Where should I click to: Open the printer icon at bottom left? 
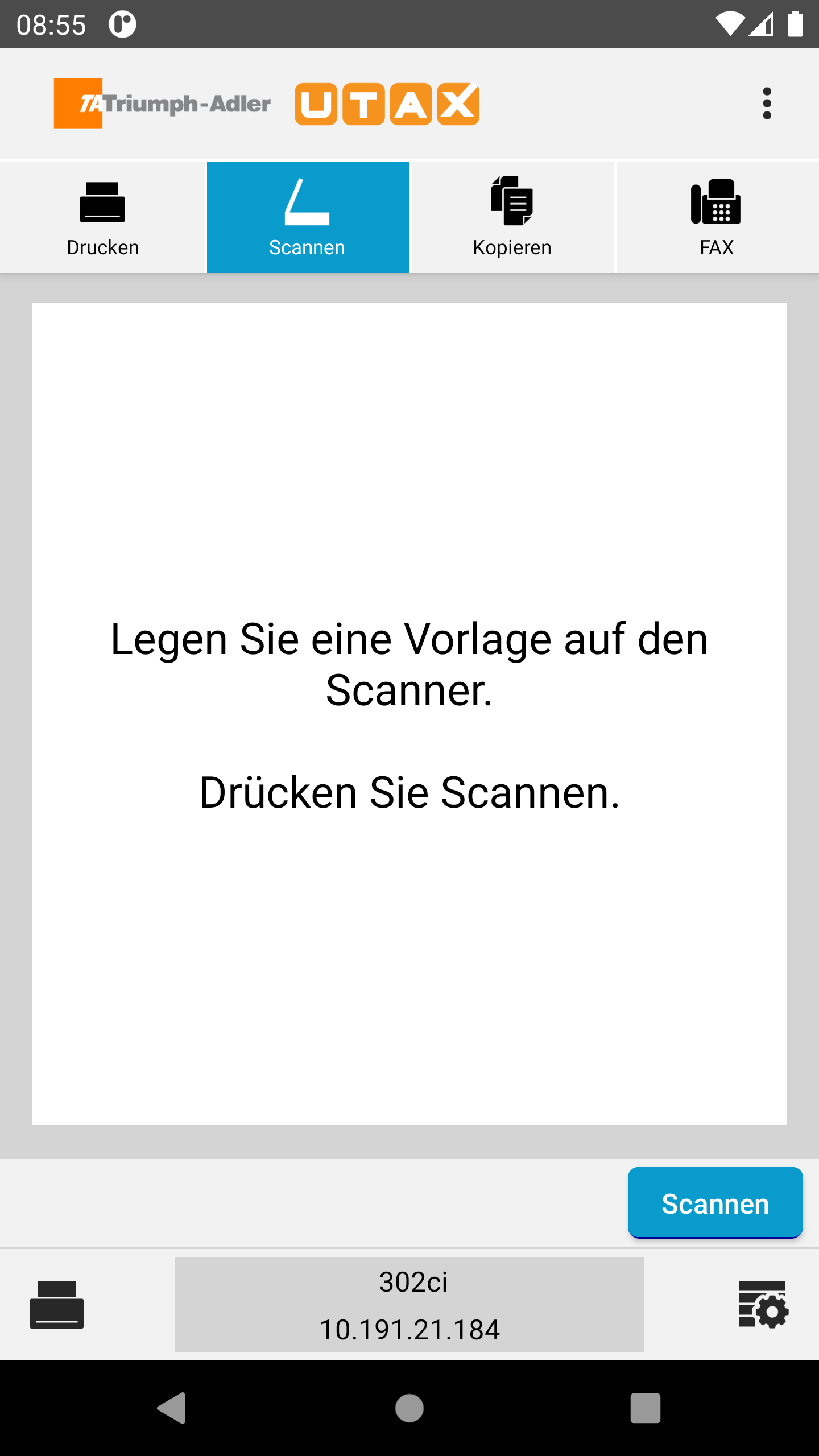click(x=57, y=1305)
